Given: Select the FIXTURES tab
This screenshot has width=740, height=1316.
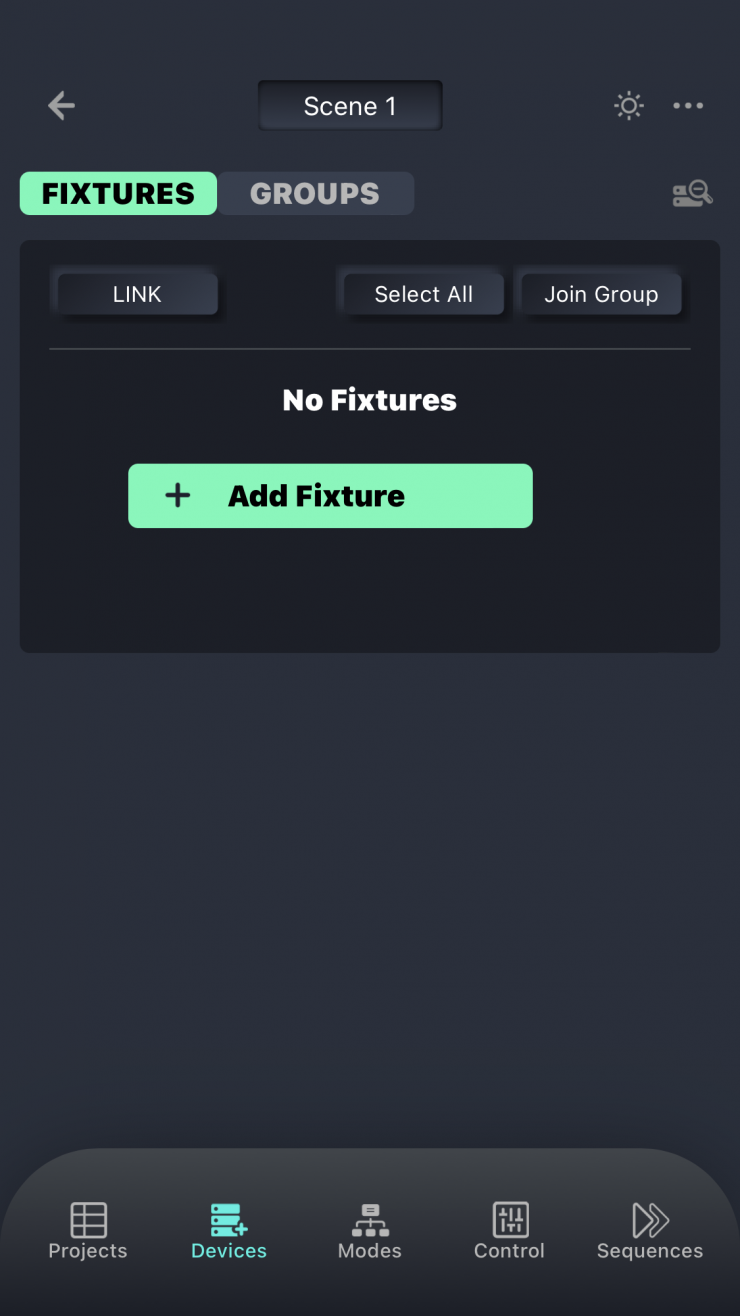Looking at the screenshot, I should pos(118,194).
